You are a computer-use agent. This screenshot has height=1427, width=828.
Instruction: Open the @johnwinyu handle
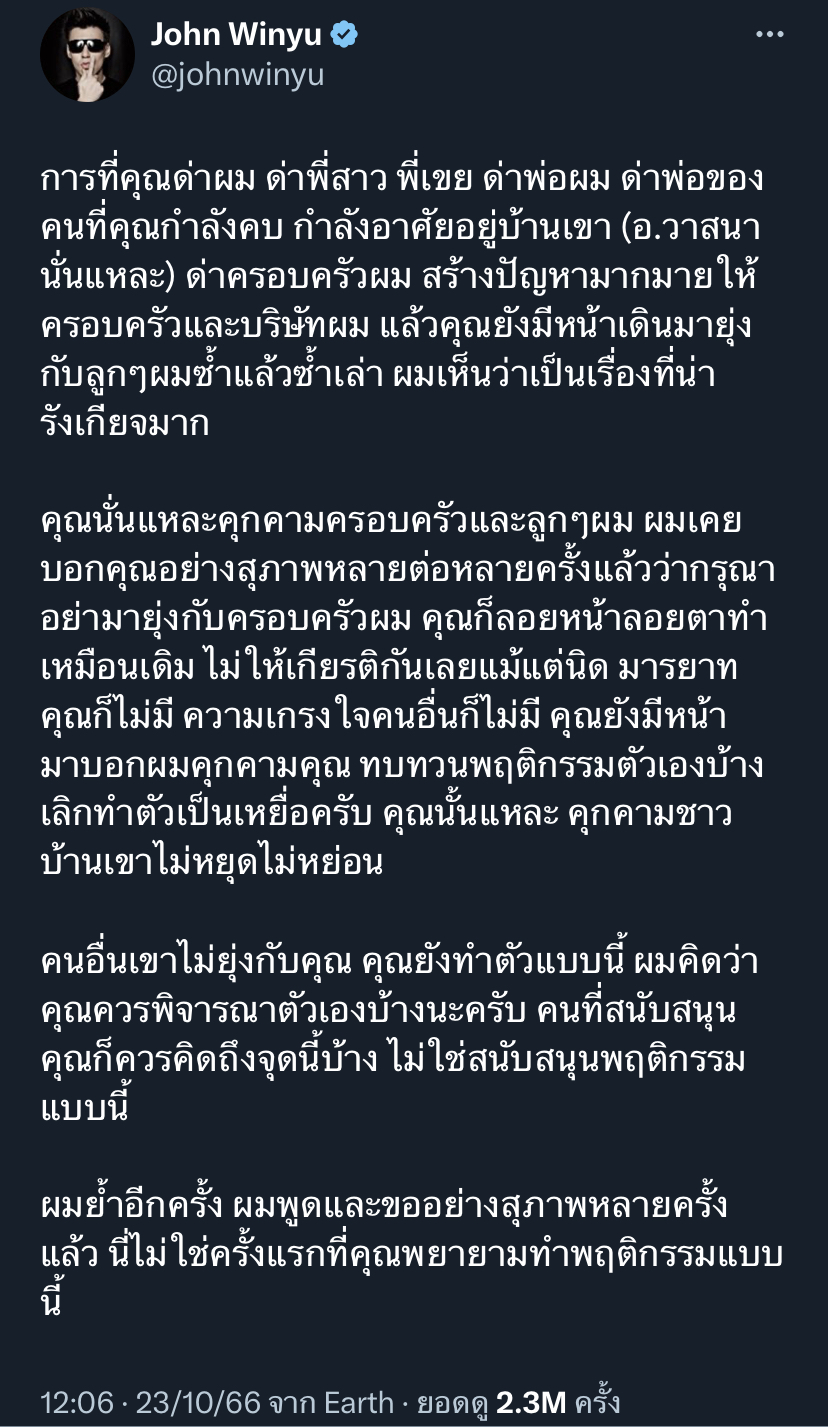pos(237,76)
